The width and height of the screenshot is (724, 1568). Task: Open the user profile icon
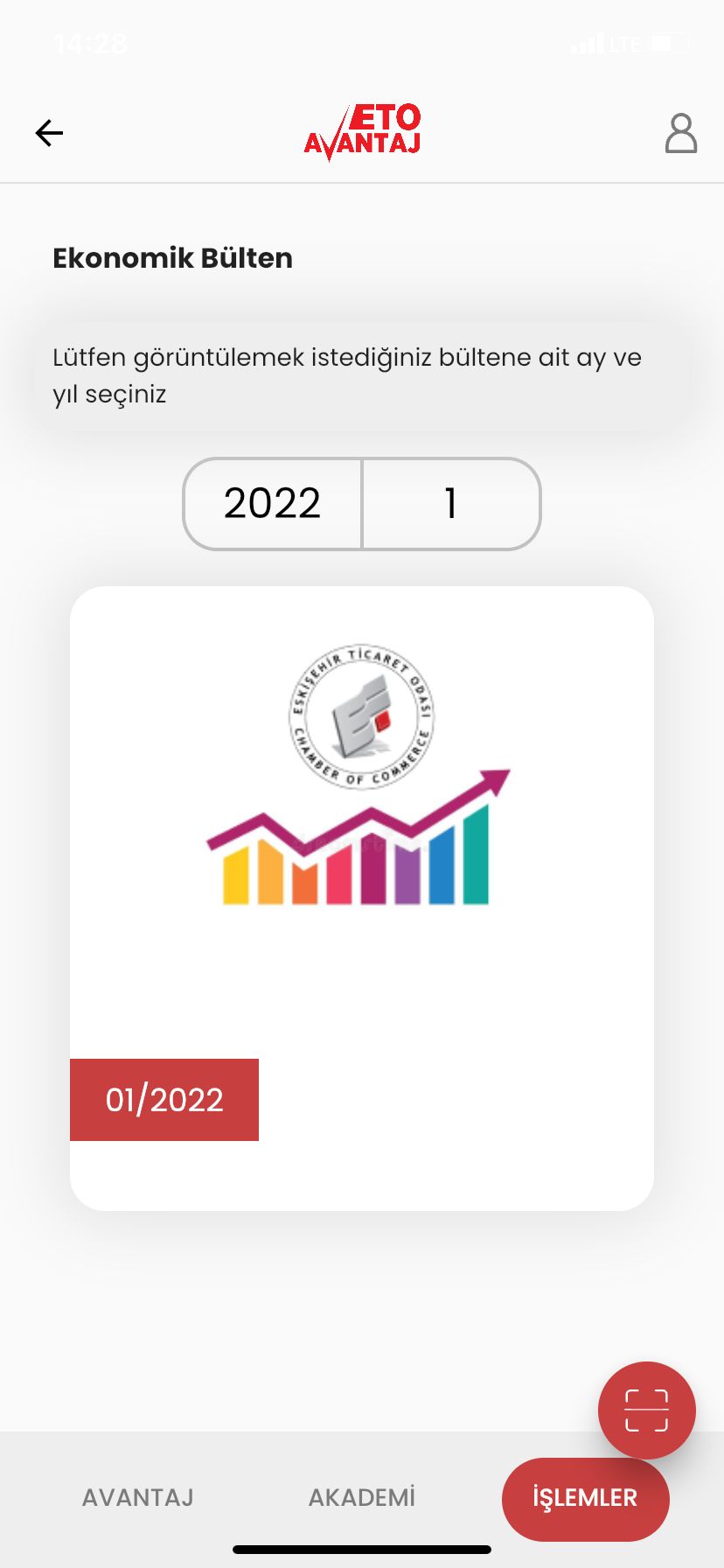680,134
